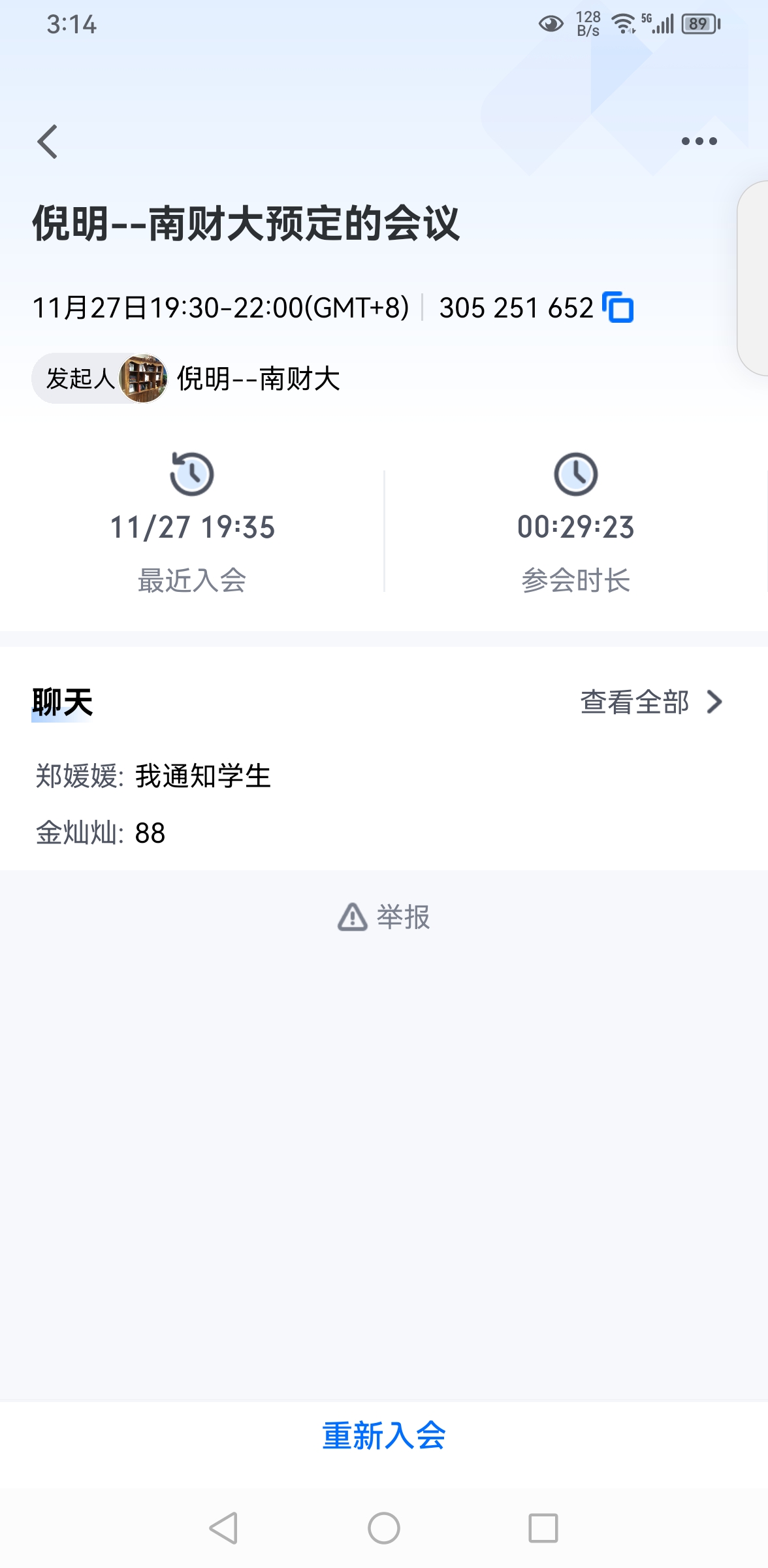768x1568 pixels.
Task: Copy meeting ID 305 251 652
Action: (x=618, y=308)
